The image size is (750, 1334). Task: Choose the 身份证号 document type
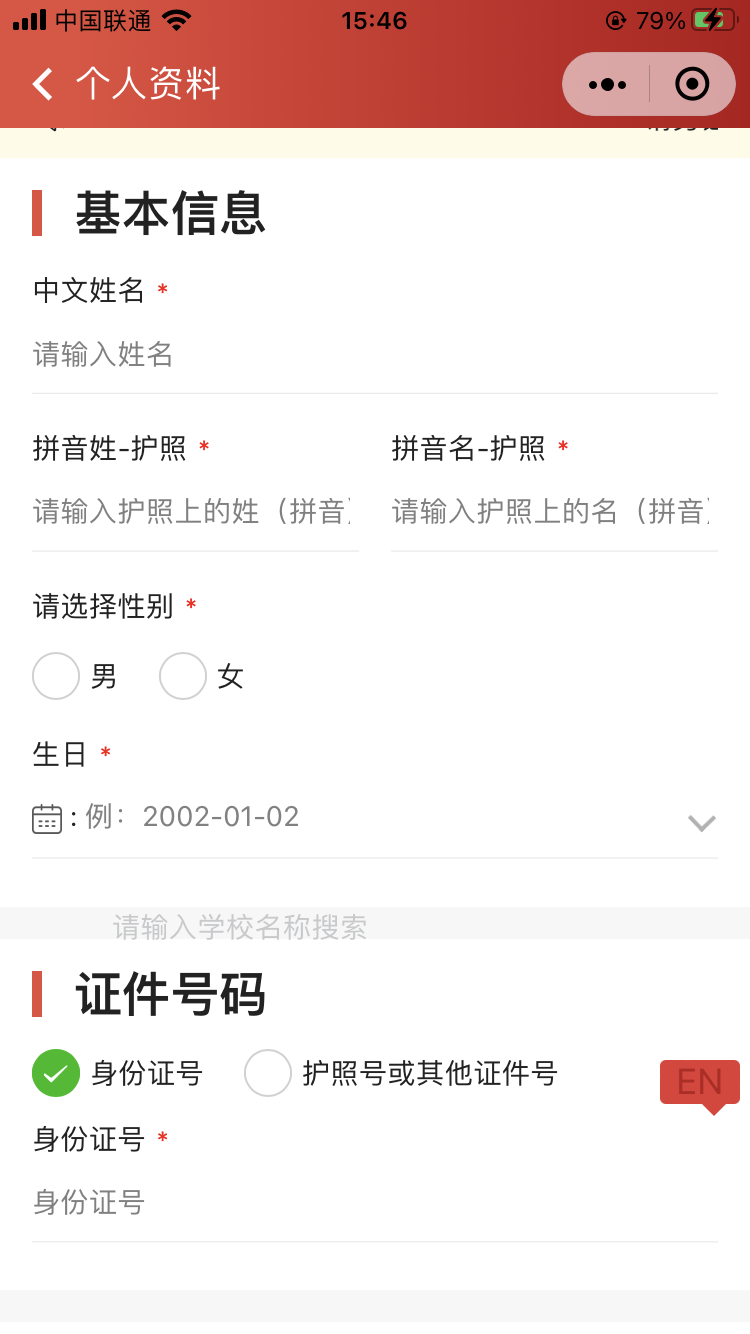click(x=57, y=1074)
